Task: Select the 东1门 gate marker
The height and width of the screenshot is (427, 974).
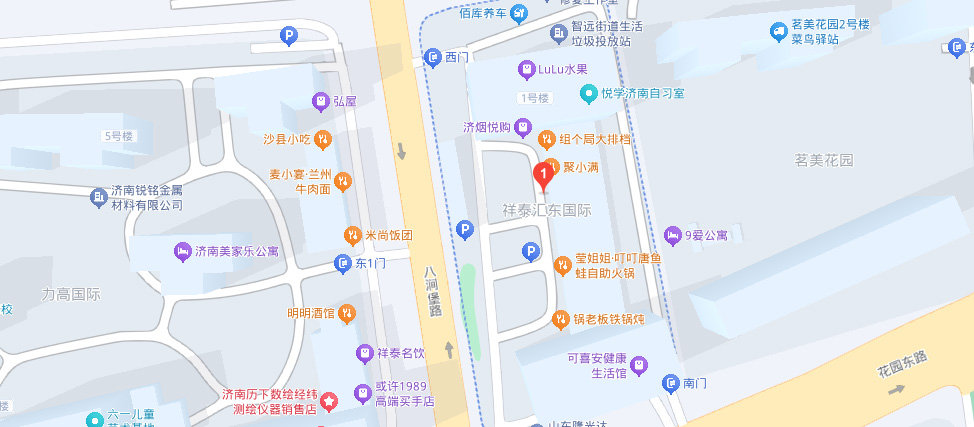Action: pyautogui.click(x=342, y=263)
